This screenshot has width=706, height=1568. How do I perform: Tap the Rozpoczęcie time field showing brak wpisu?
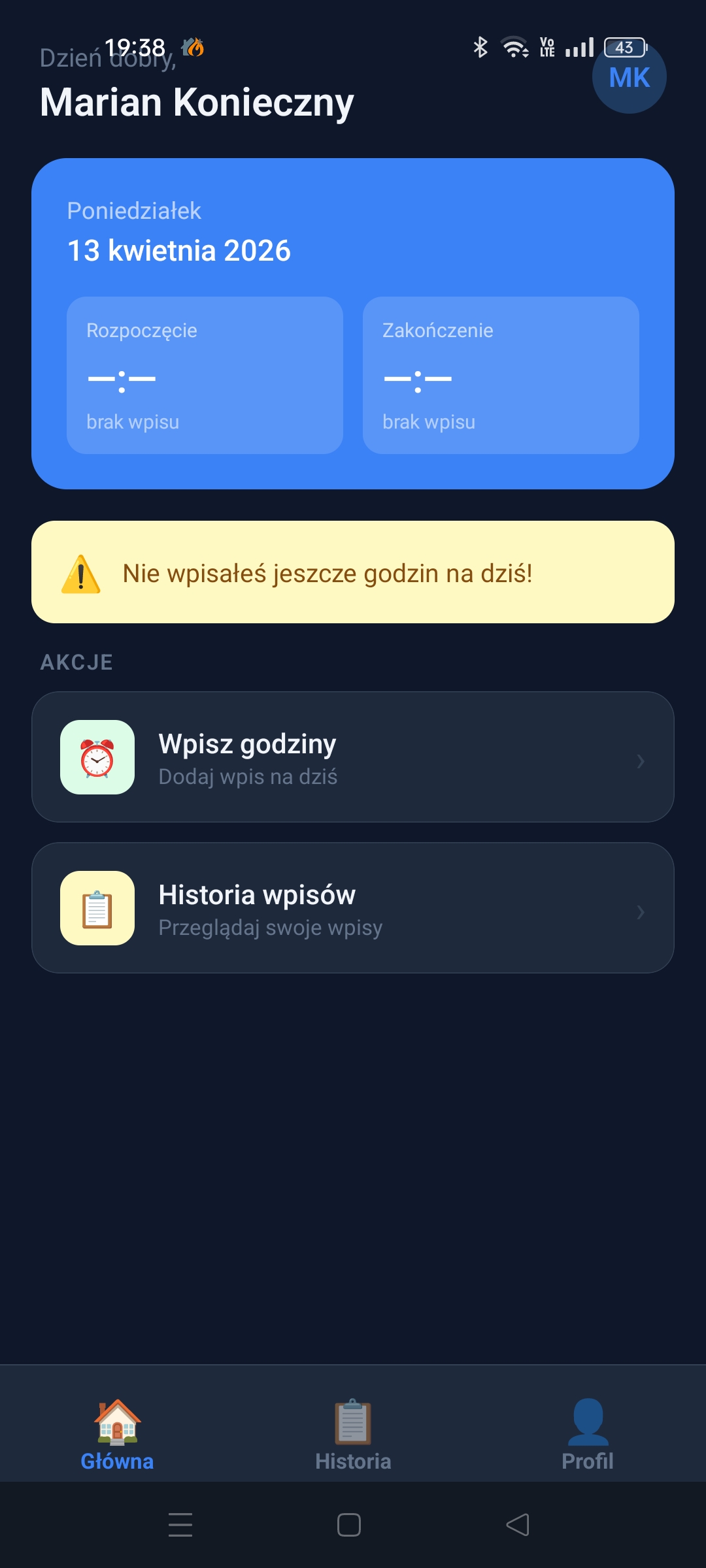coord(204,376)
